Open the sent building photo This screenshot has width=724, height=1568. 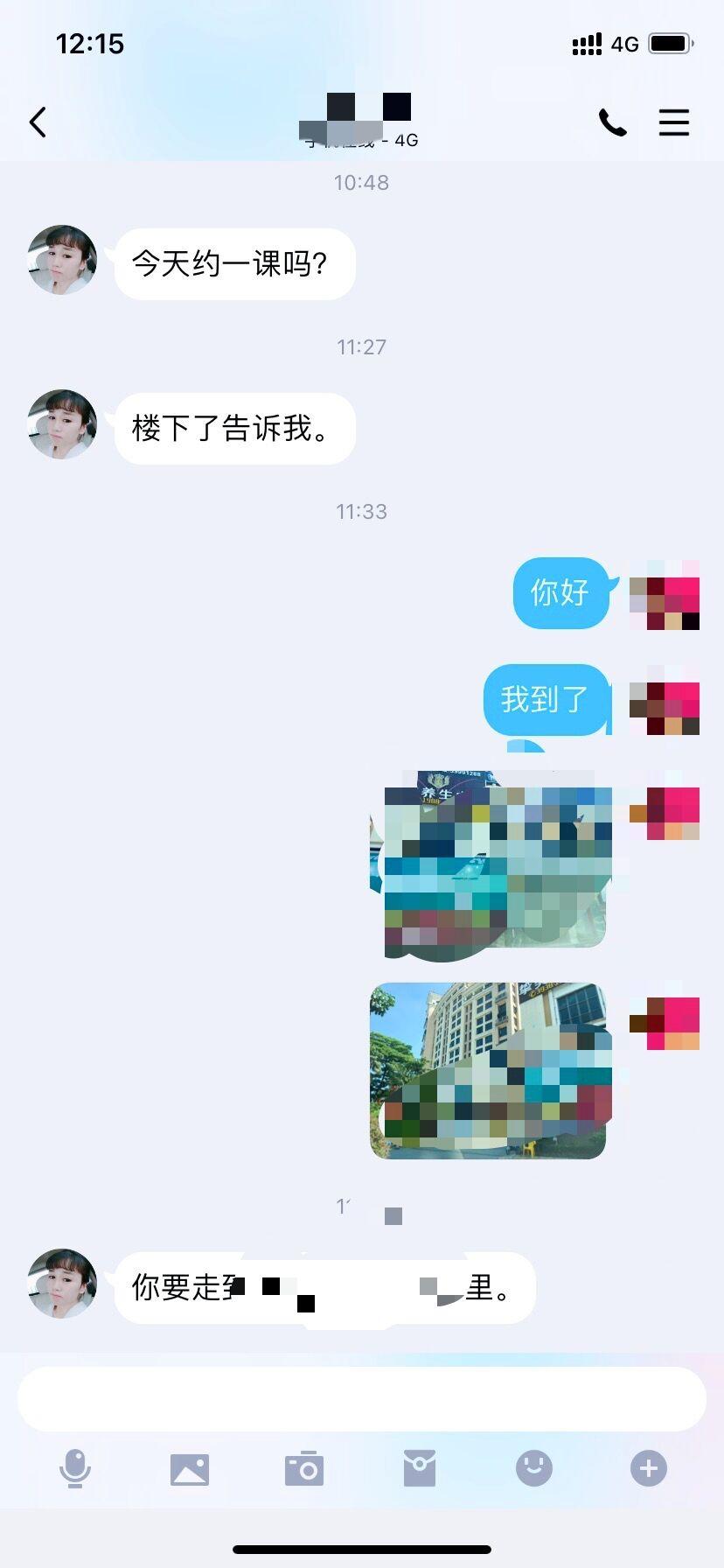tap(488, 1070)
